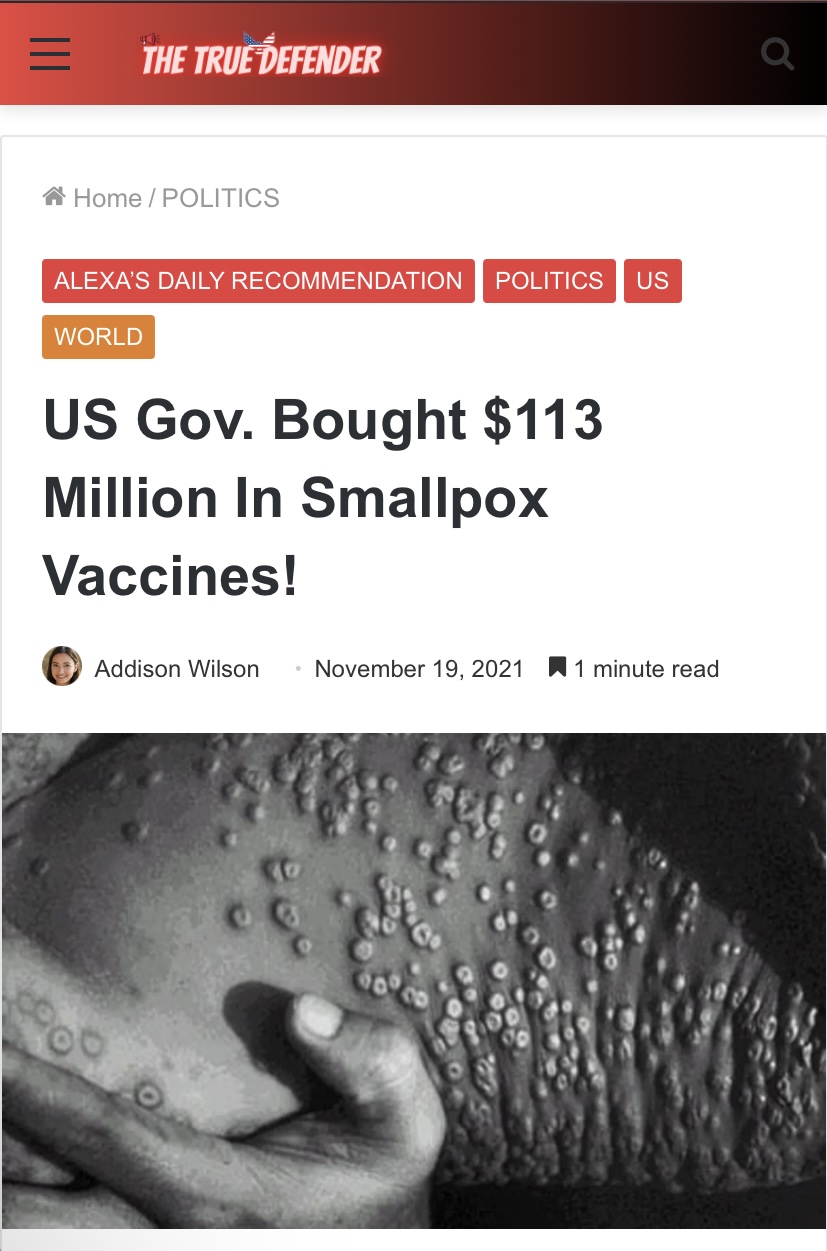Open the POLITICS breadcrumb link

[x=220, y=198]
